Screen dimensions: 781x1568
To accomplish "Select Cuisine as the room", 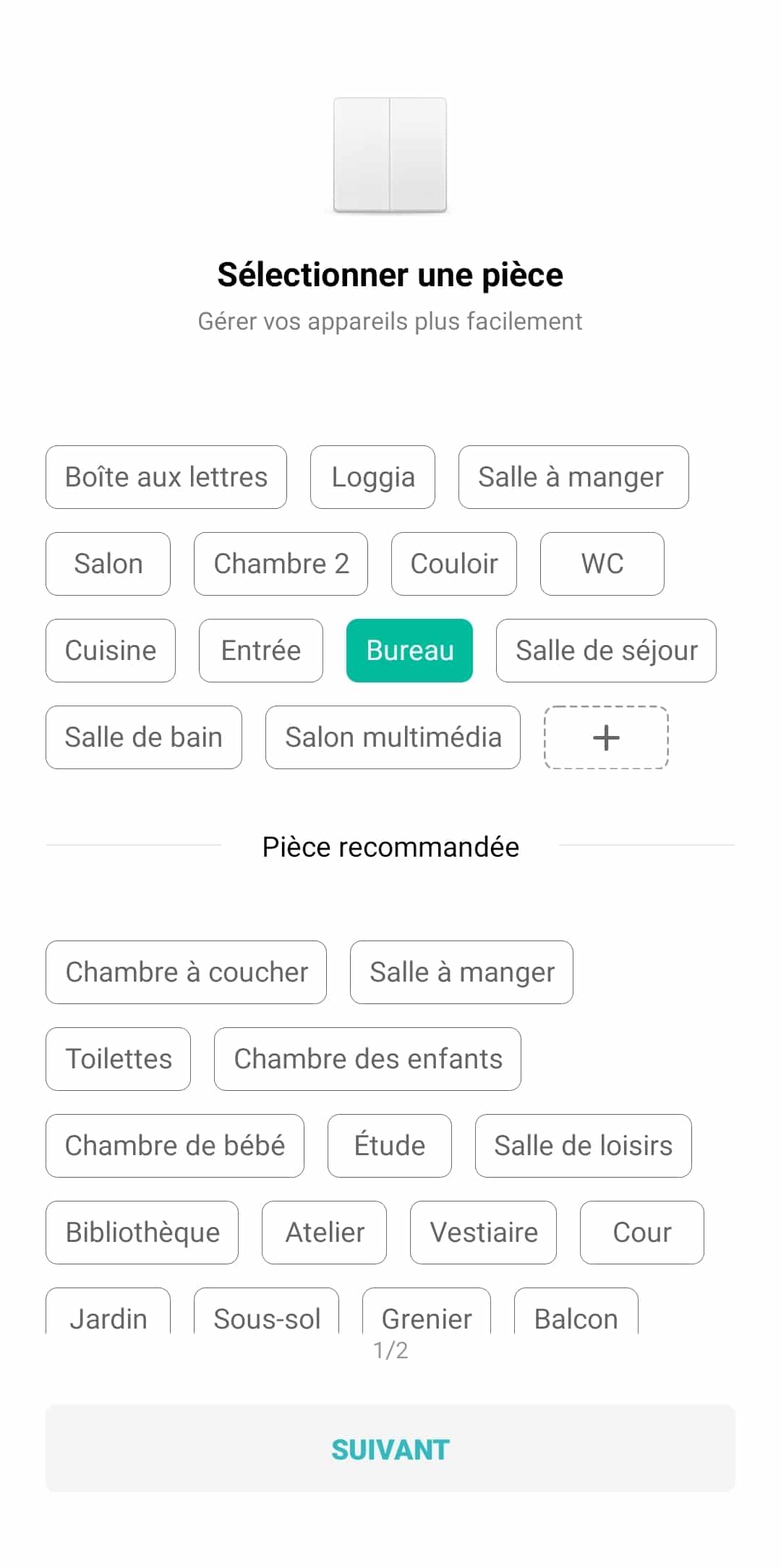I will tap(111, 651).
